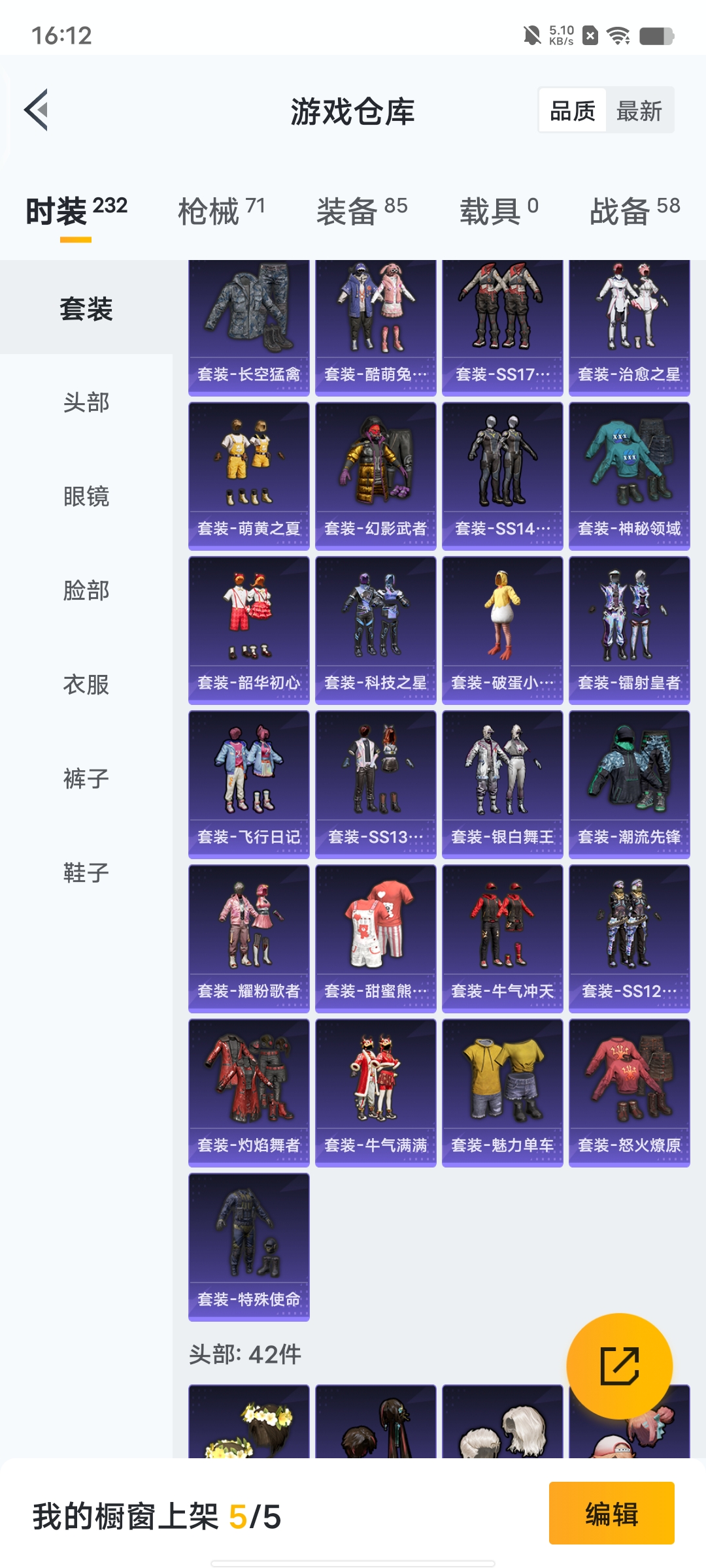Image resolution: width=706 pixels, height=1568 pixels.
Task: Switch to the 装备 tab
Action: pyautogui.click(x=361, y=212)
